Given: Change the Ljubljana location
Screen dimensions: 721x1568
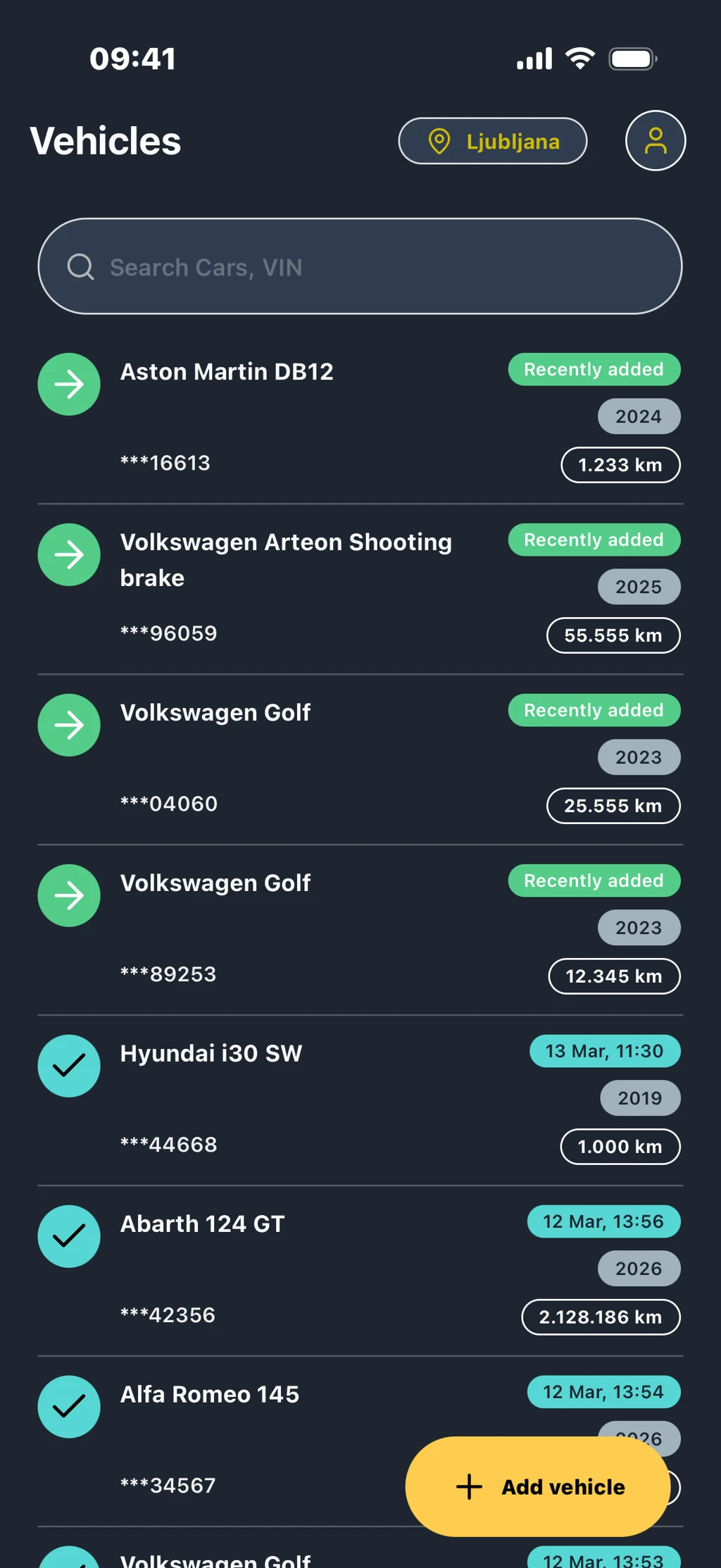Looking at the screenshot, I should pyautogui.click(x=493, y=141).
